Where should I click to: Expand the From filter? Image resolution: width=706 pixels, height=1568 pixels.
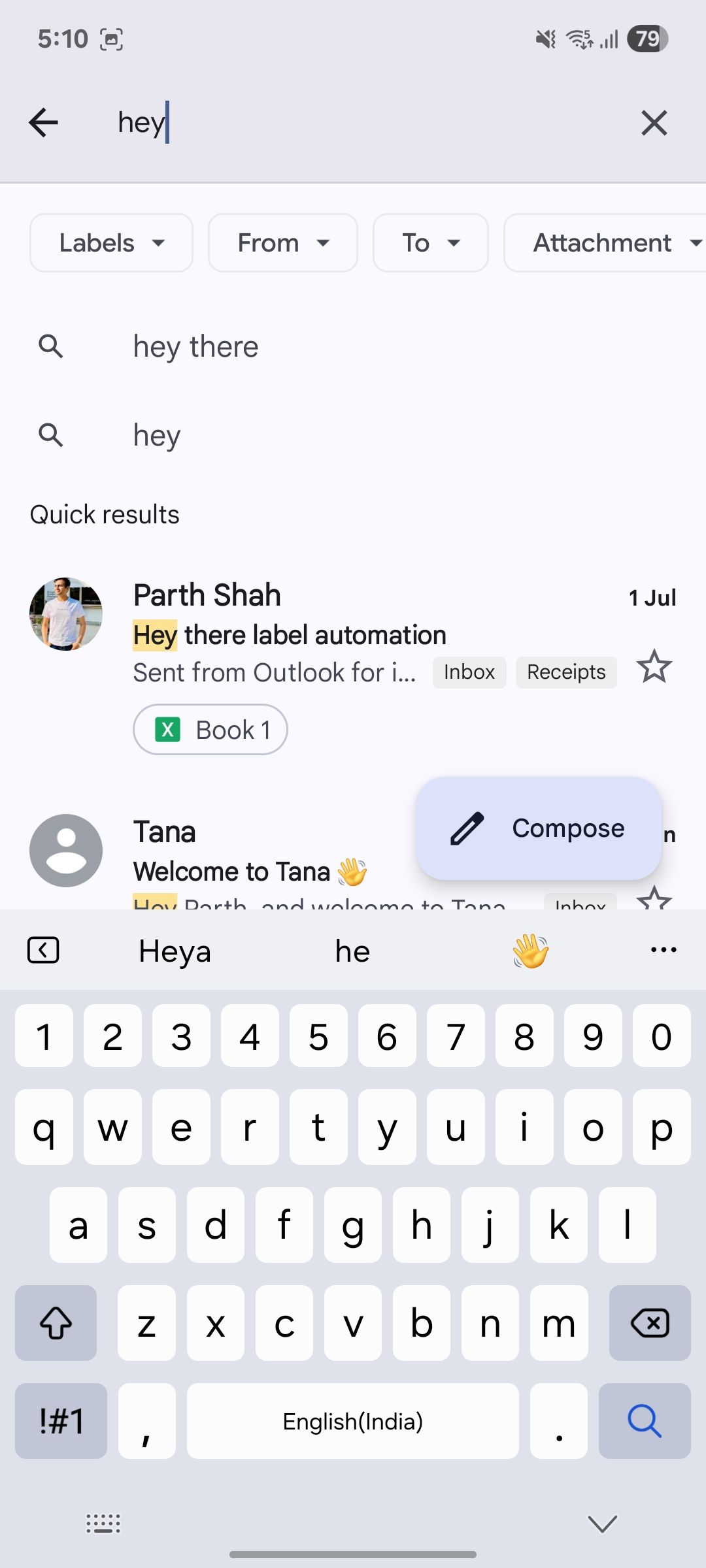(282, 242)
